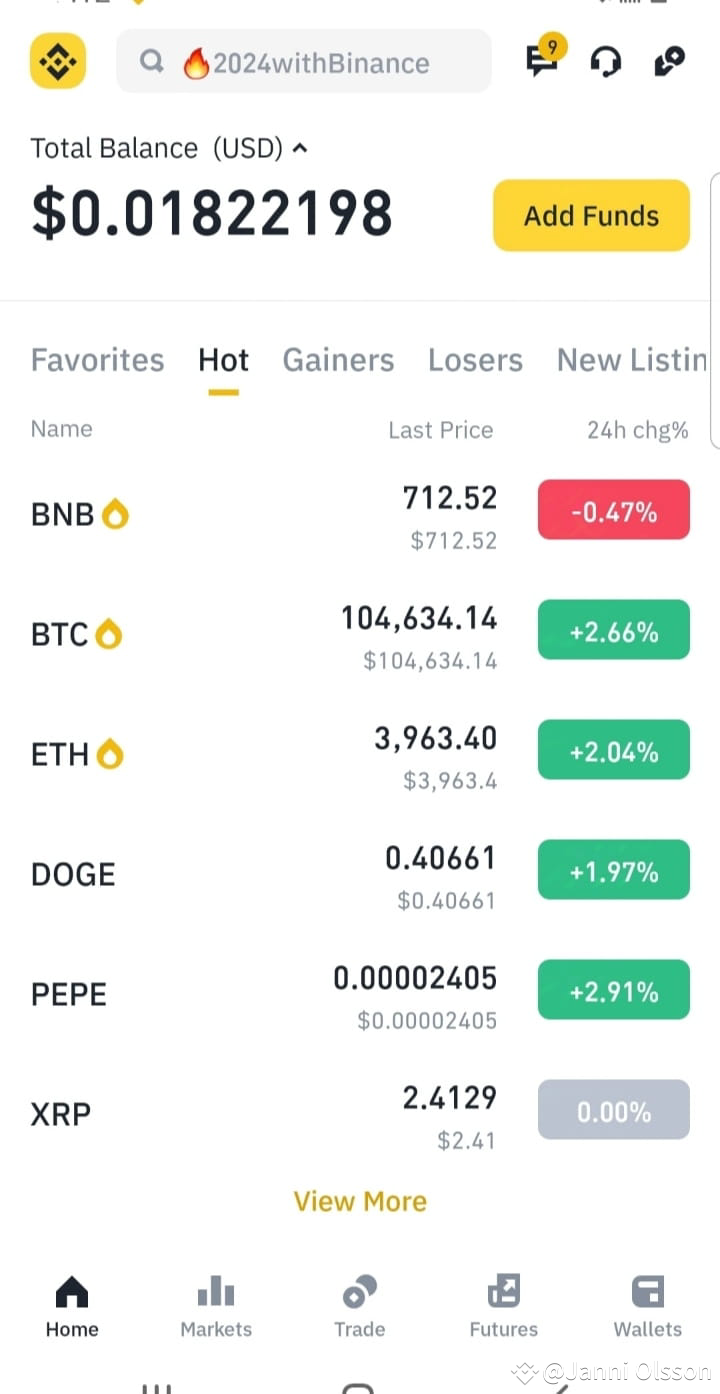
Task: Collapse the Total Balance display
Action: point(300,147)
